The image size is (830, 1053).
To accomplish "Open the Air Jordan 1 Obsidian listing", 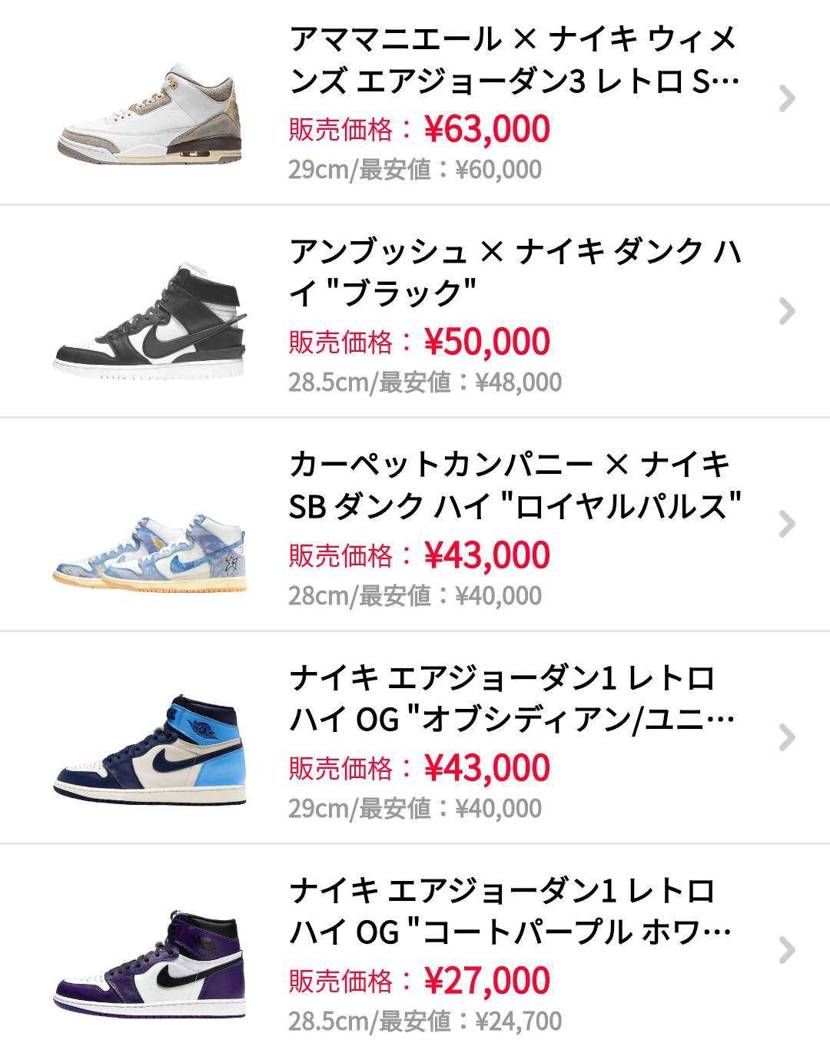I will tap(415, 737).
